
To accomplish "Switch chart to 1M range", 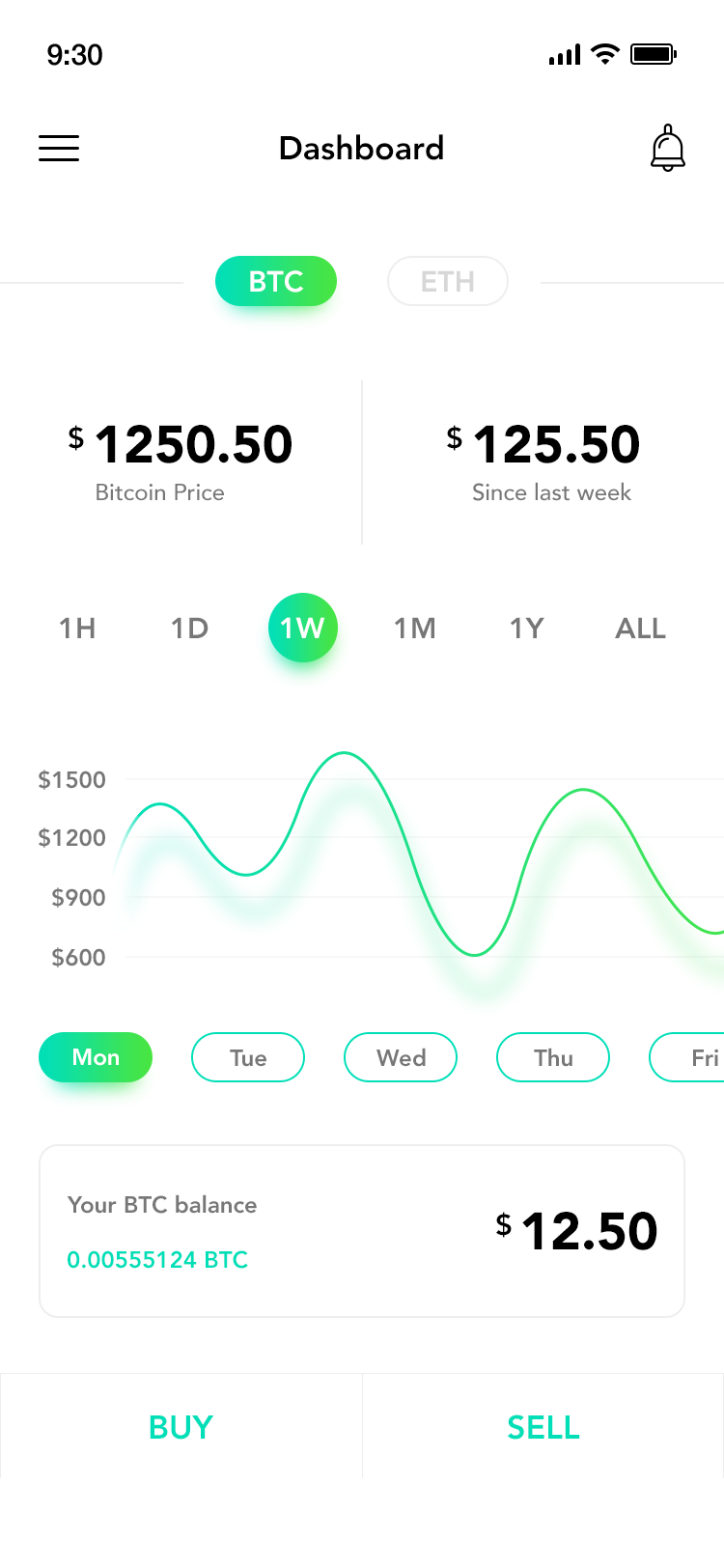I will click(415, 629).
